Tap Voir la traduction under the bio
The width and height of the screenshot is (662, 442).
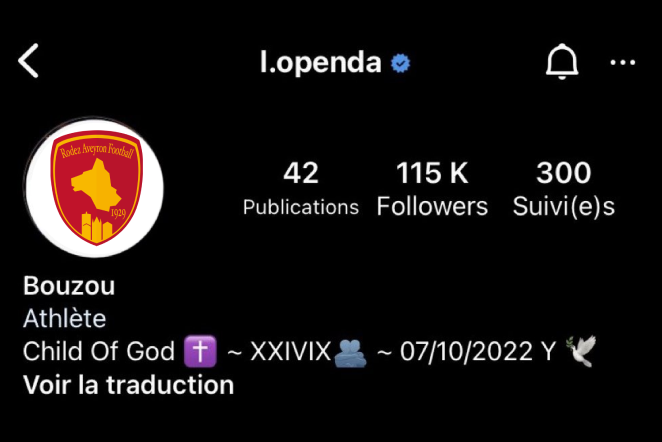128,384
